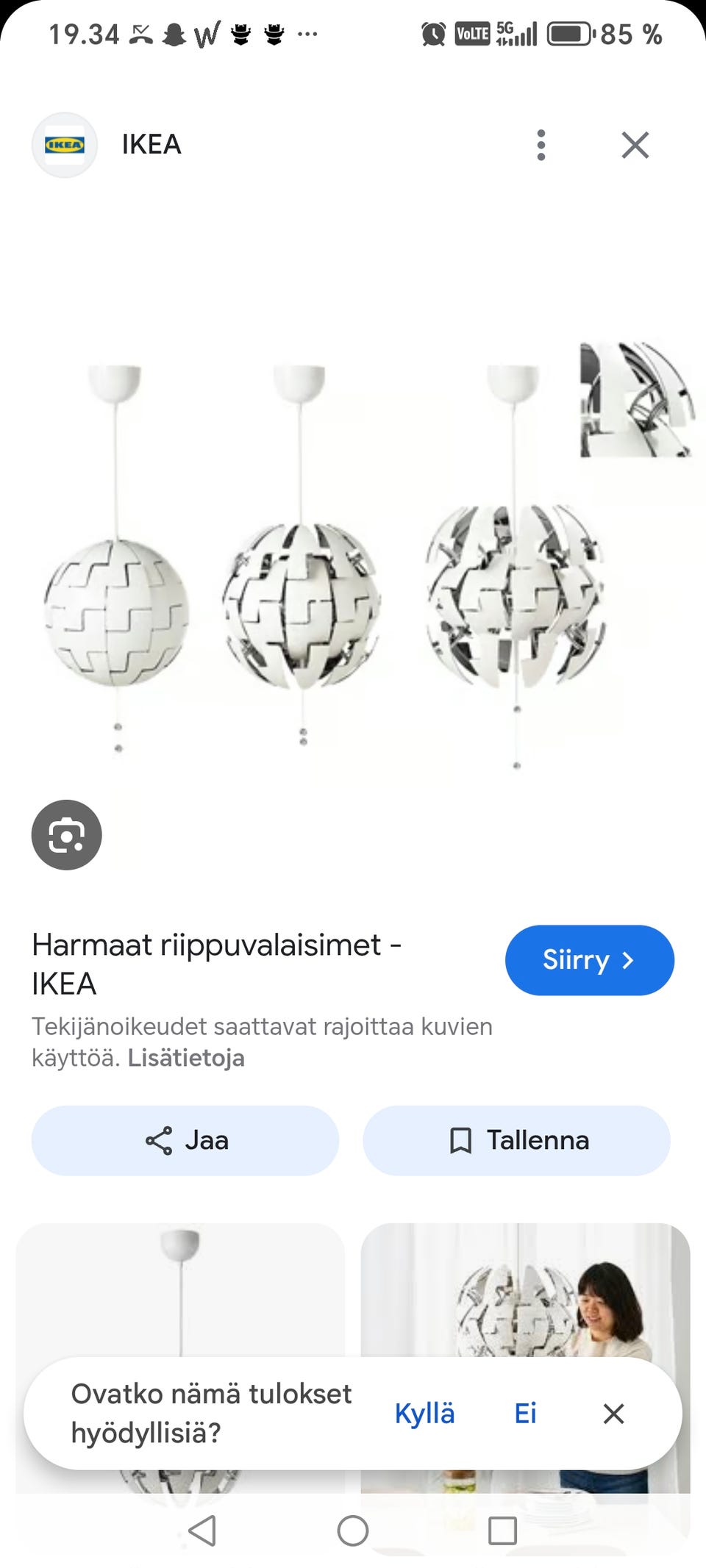706x1568 pixels.
Task: Answer Kyllä to the feedback prompt
Action: pos(424,1412)
